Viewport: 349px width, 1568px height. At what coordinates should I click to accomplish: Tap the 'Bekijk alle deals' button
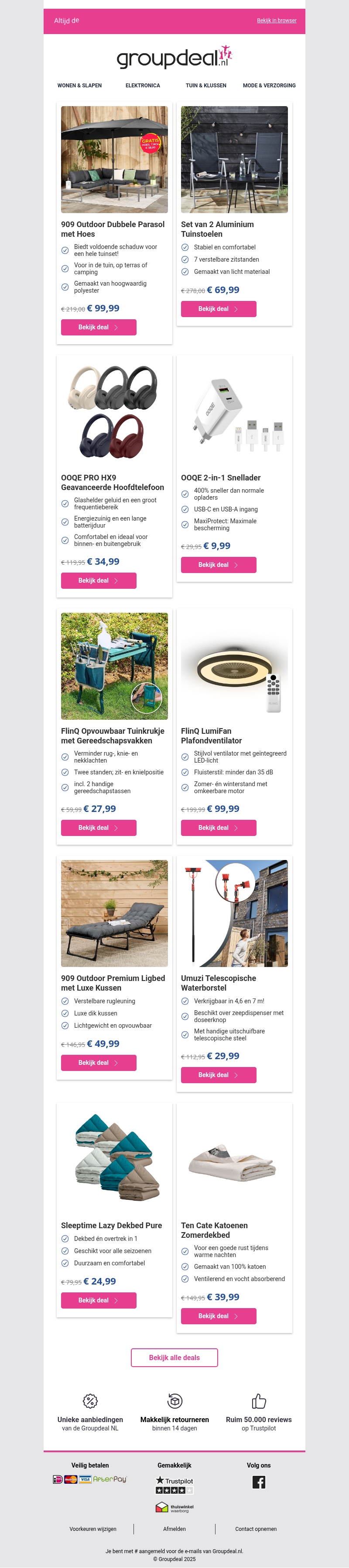[x=174, y=1357]
